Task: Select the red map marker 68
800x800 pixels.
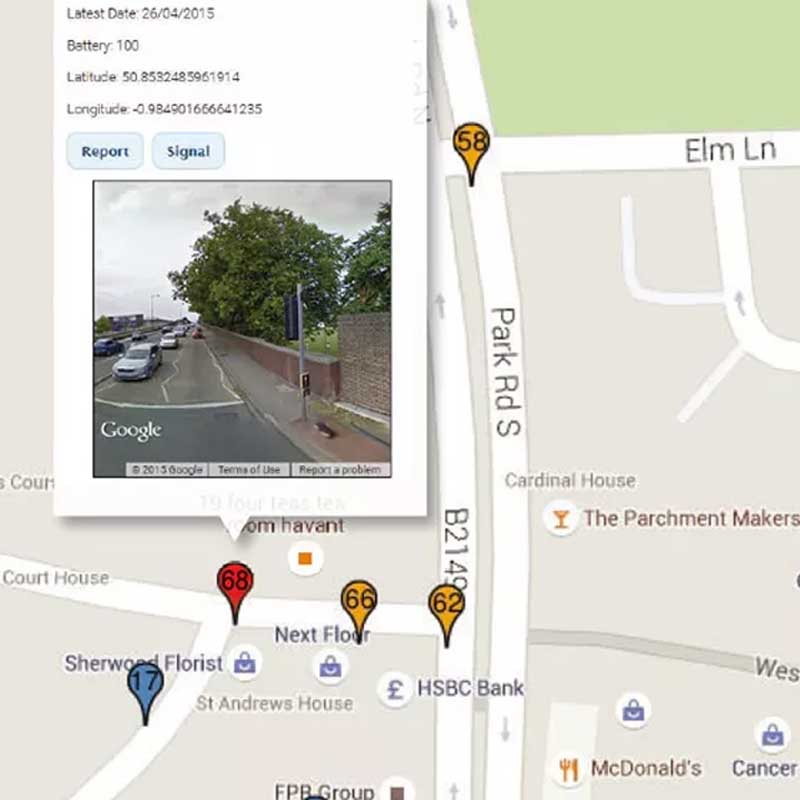Action: 235,582
